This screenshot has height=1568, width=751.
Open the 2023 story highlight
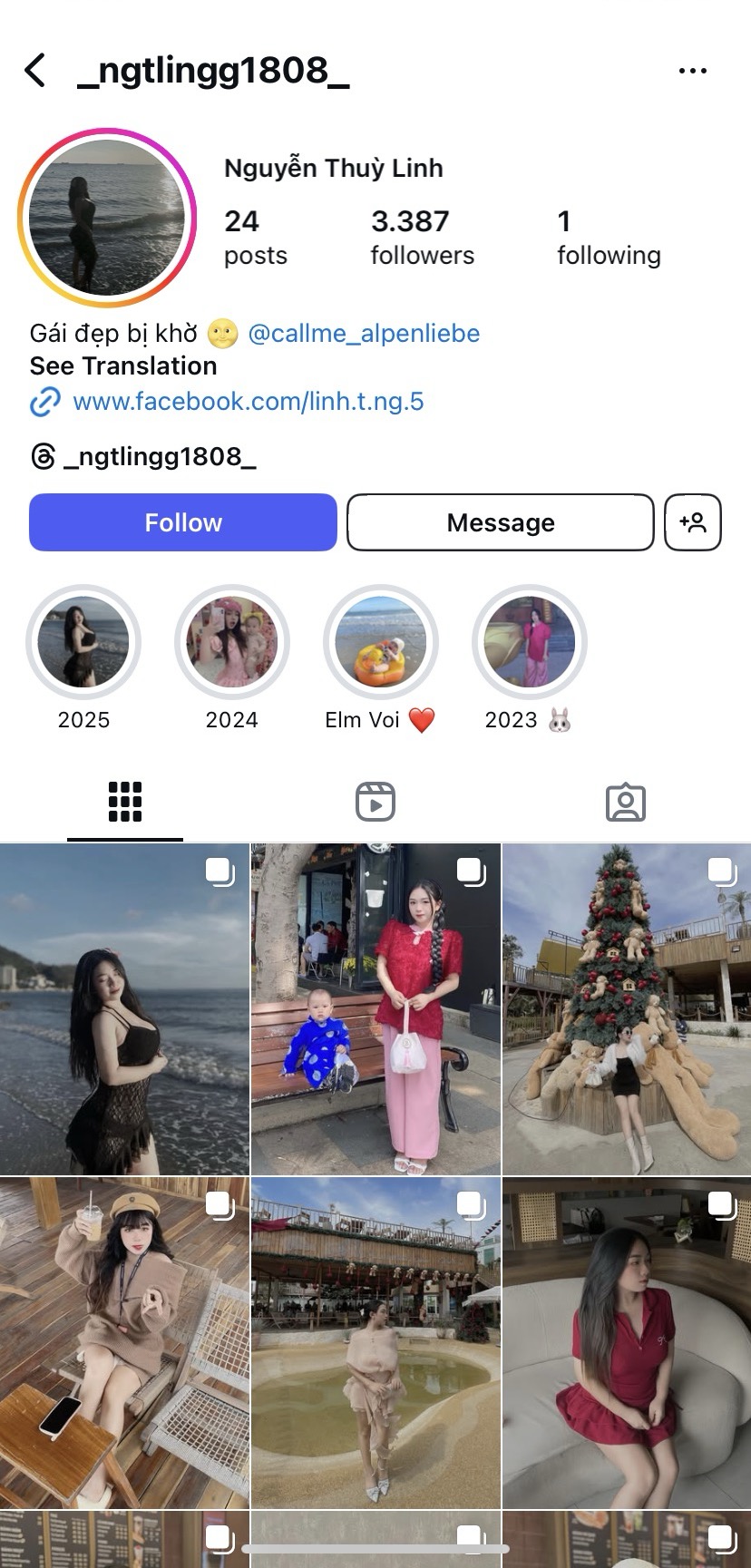coord(530,642)
